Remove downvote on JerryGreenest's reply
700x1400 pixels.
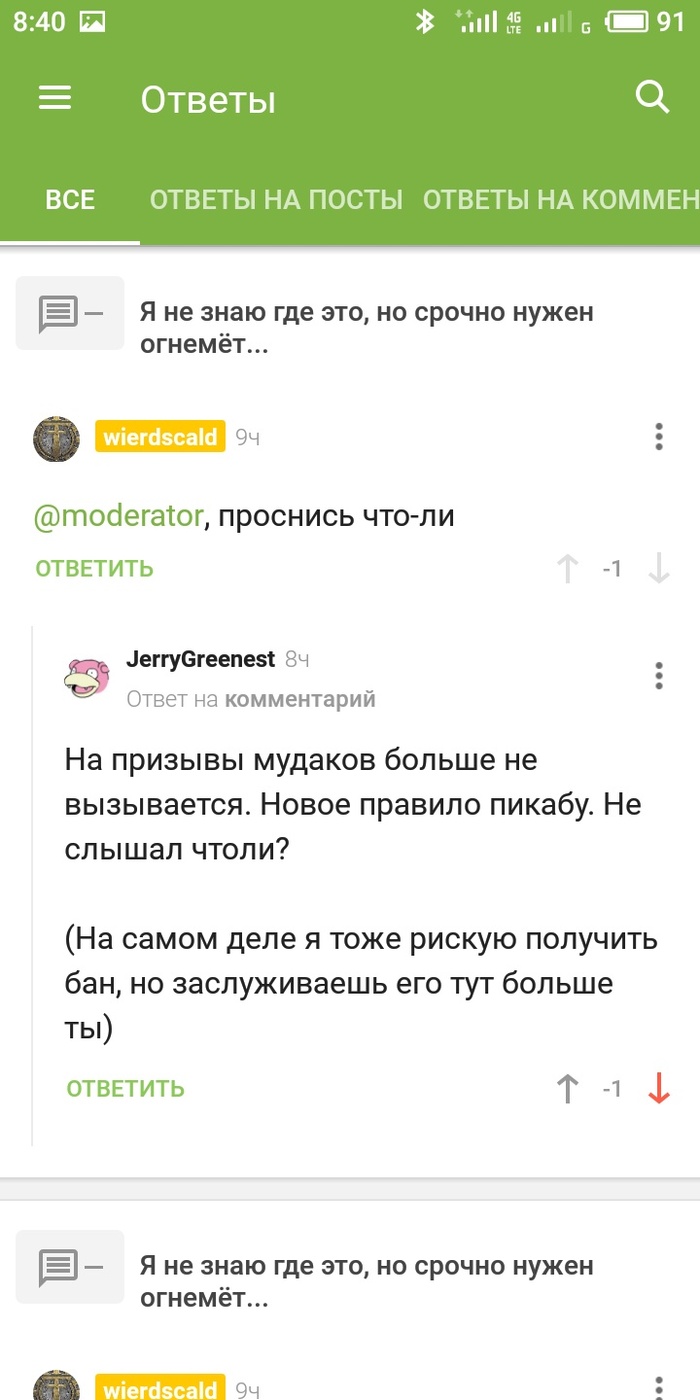tap(658, 1088)
